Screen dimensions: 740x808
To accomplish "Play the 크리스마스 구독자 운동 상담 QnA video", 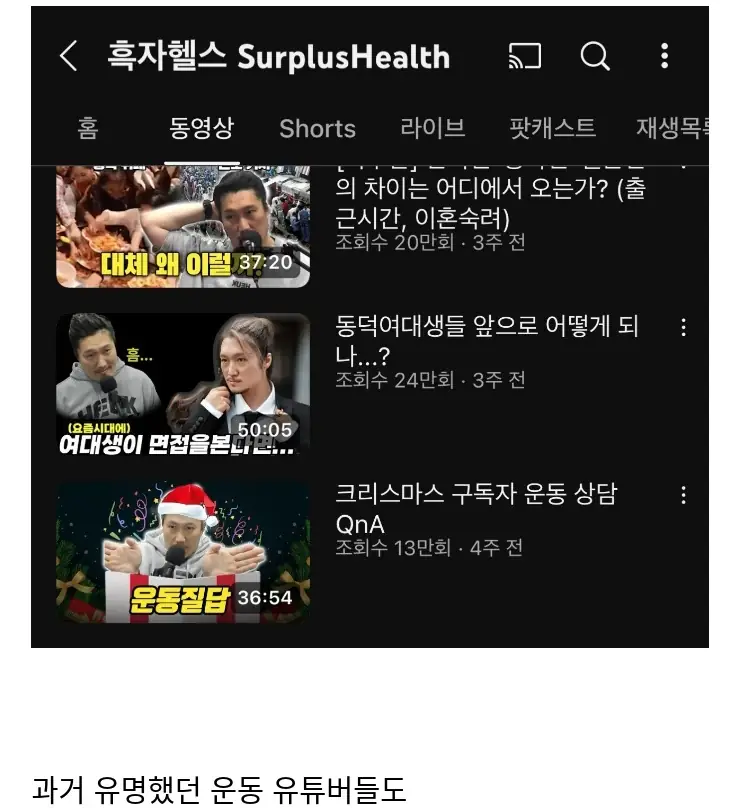I will pyautogui.click(x=183, y=552).
